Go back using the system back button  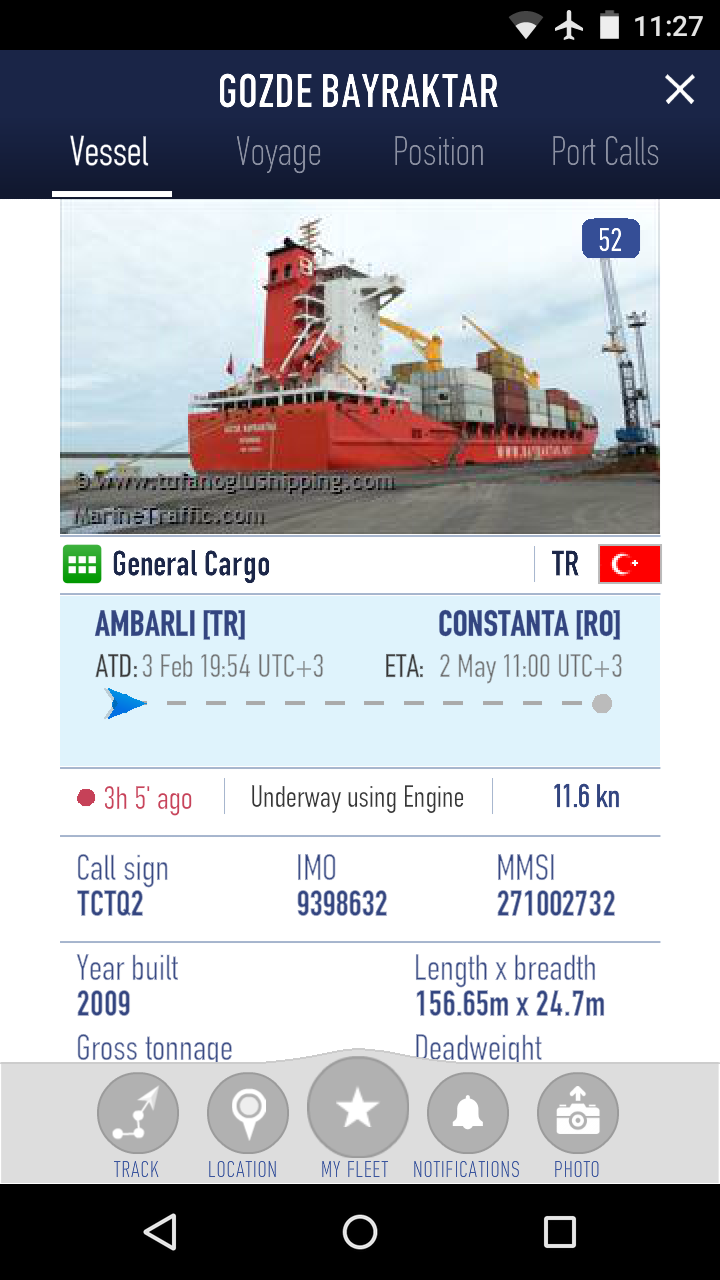tap(160, 1232)
